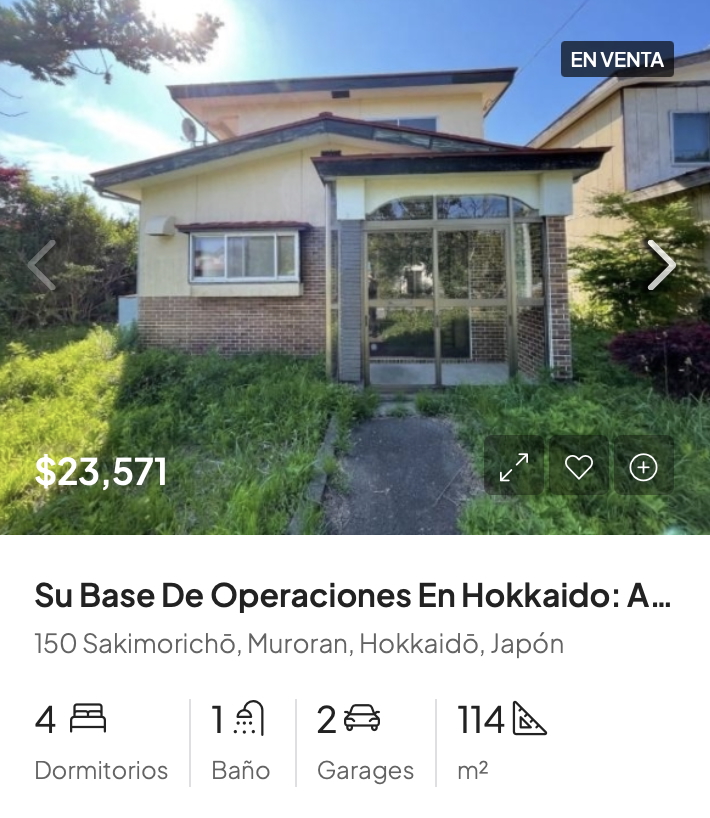This screenshot has height=818, width=710.
Task: Open the 'Su Base De Operaciones En Hokkaido' listing
Action: tap(353, 596)
